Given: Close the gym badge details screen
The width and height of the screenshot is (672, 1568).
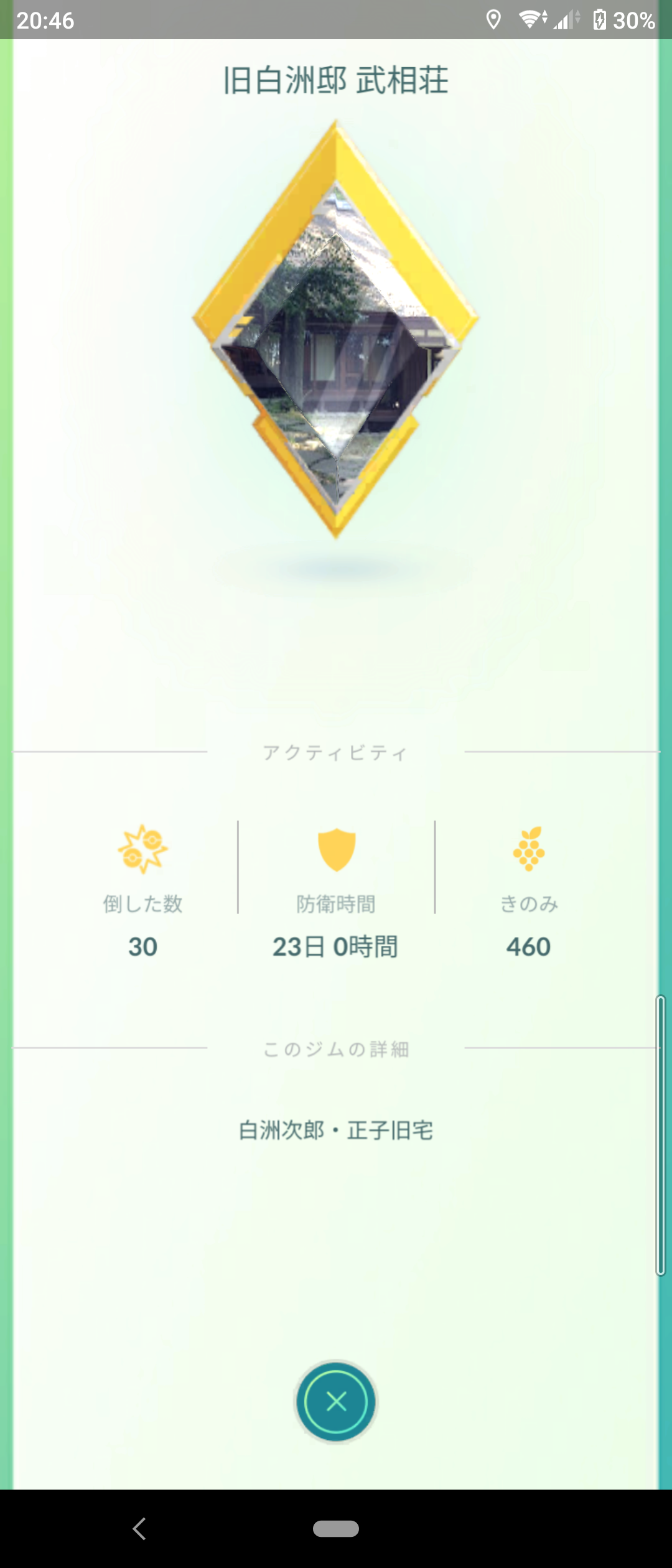Looking at the screenshot, I should point(336,1402).
